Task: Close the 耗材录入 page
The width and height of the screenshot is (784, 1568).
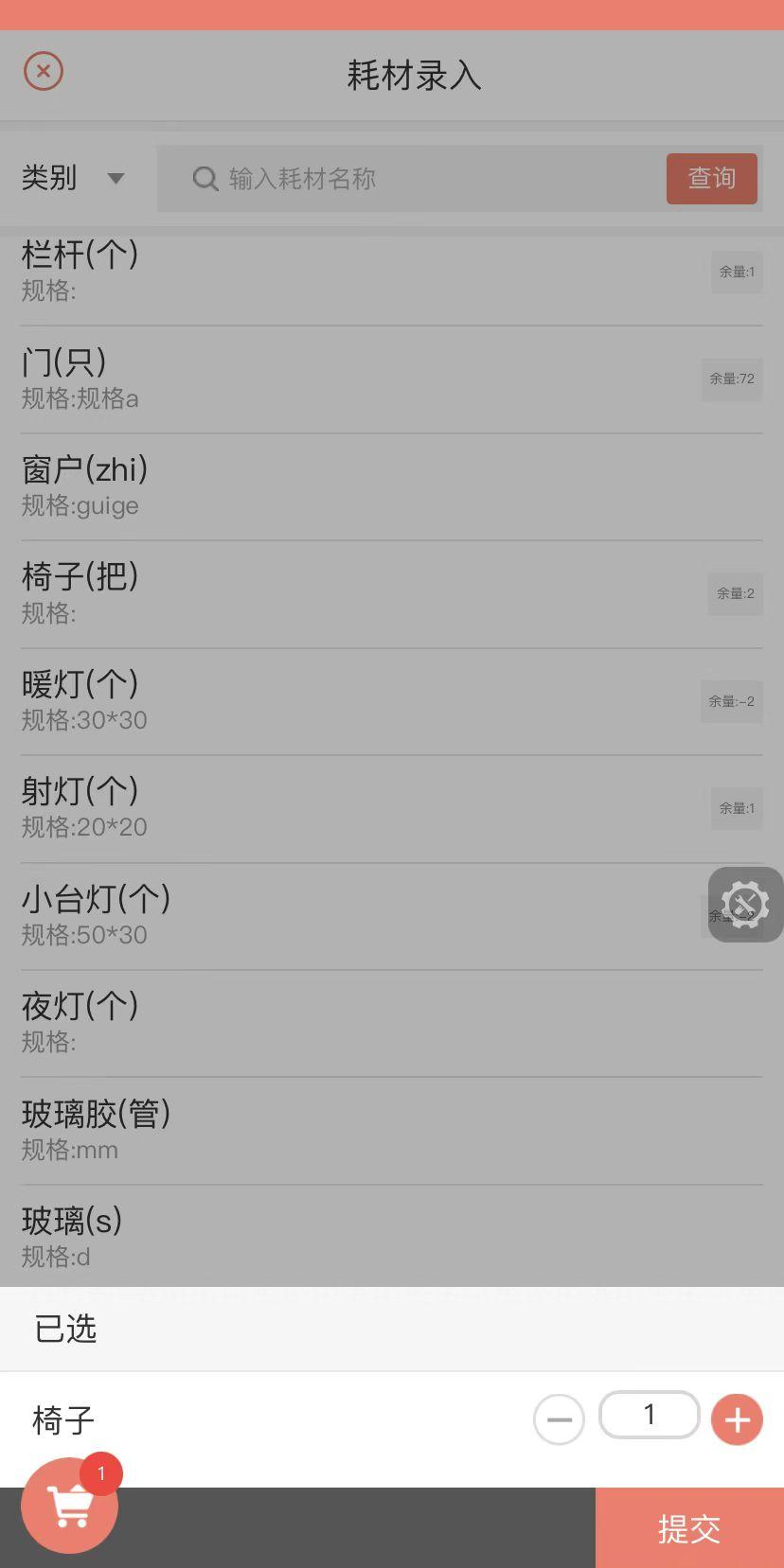Action: point(44,72)
